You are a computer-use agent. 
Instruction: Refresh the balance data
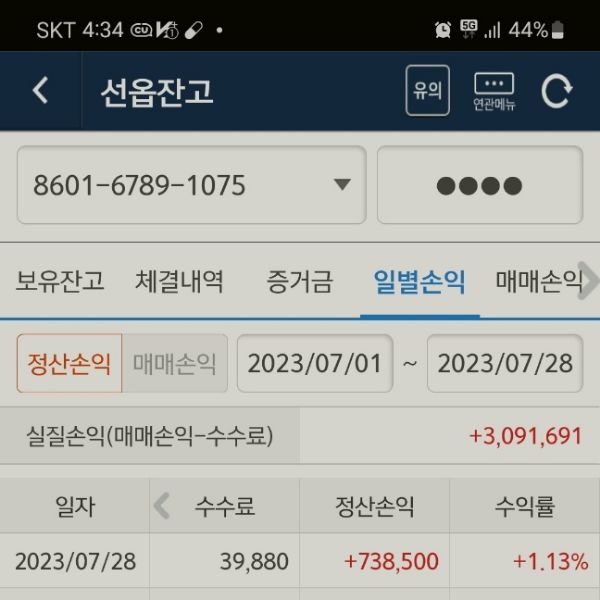(557, 91)
